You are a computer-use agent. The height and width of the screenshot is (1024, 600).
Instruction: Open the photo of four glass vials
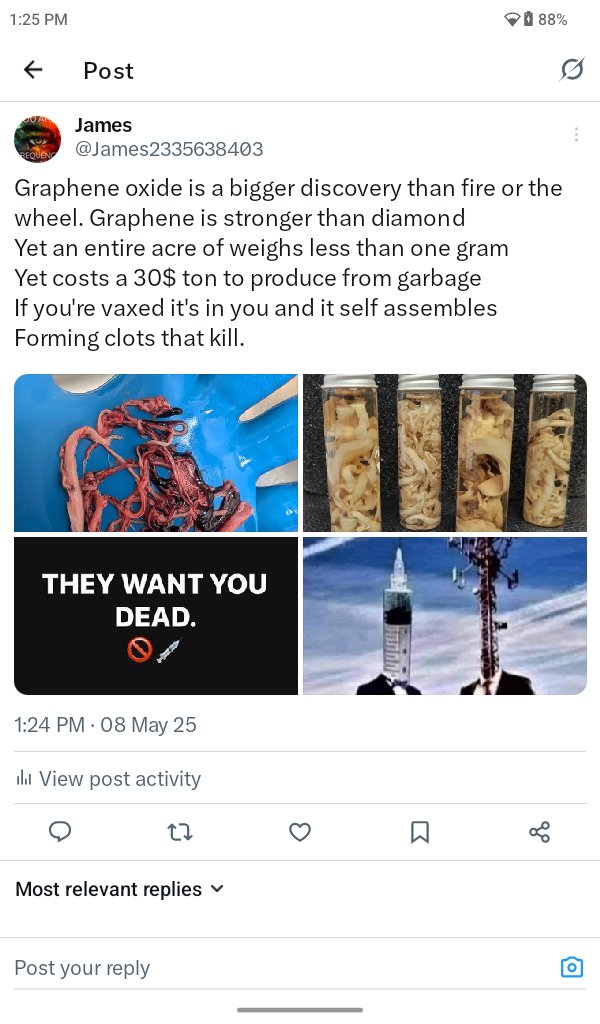[444, 453]
